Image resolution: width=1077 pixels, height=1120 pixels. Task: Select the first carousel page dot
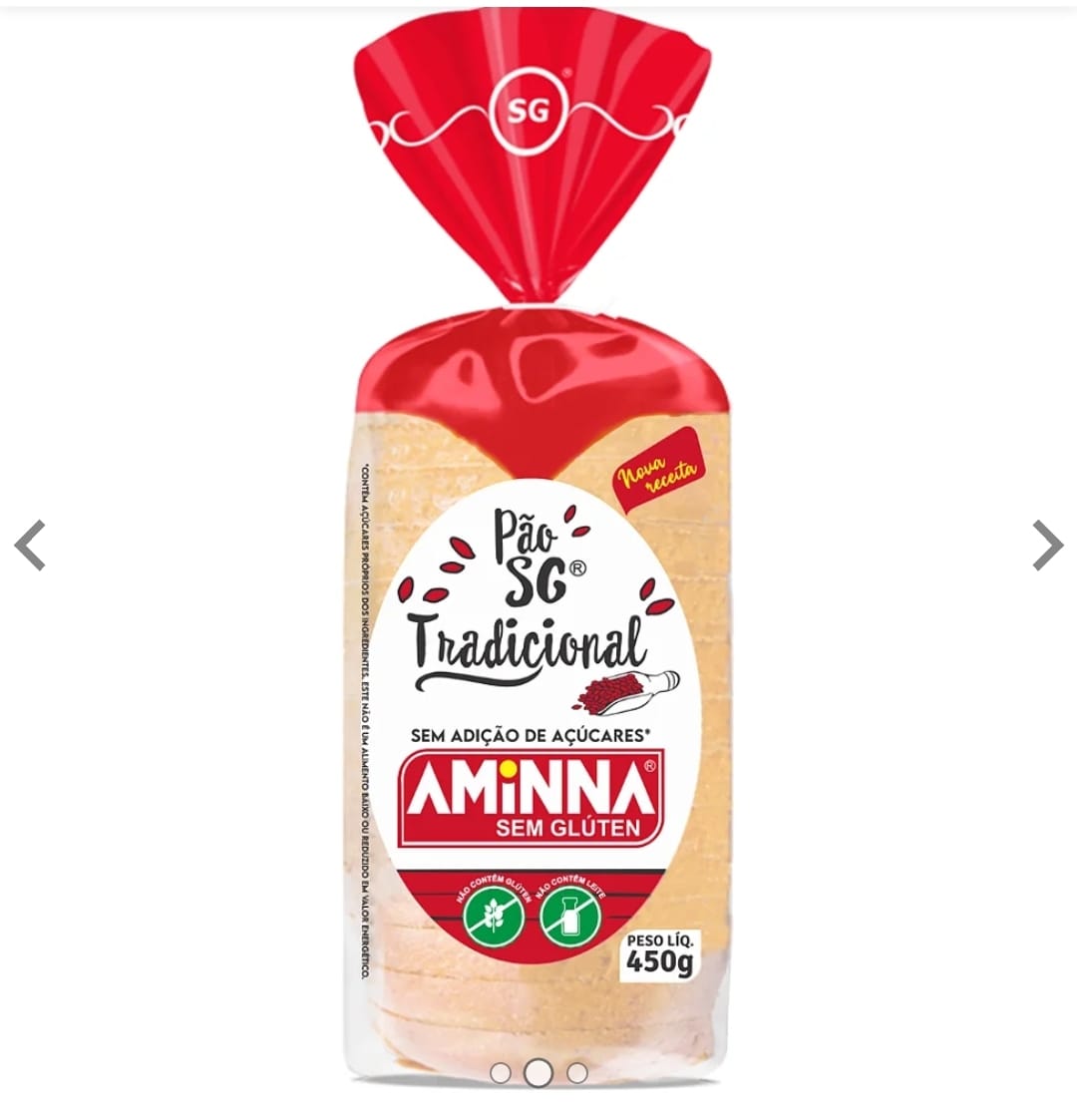(501, 1073)
